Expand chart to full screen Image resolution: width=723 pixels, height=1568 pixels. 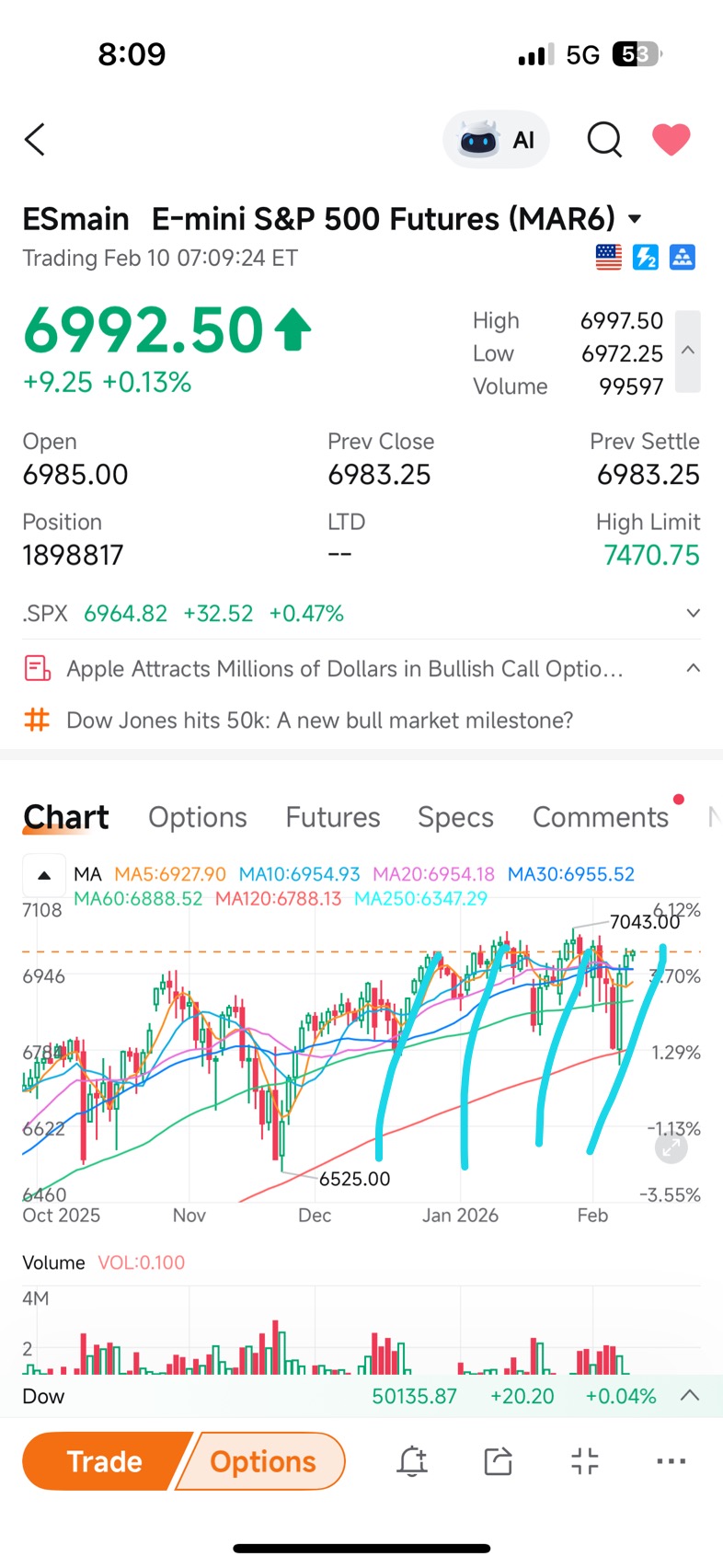click(x=671, y=1147)
